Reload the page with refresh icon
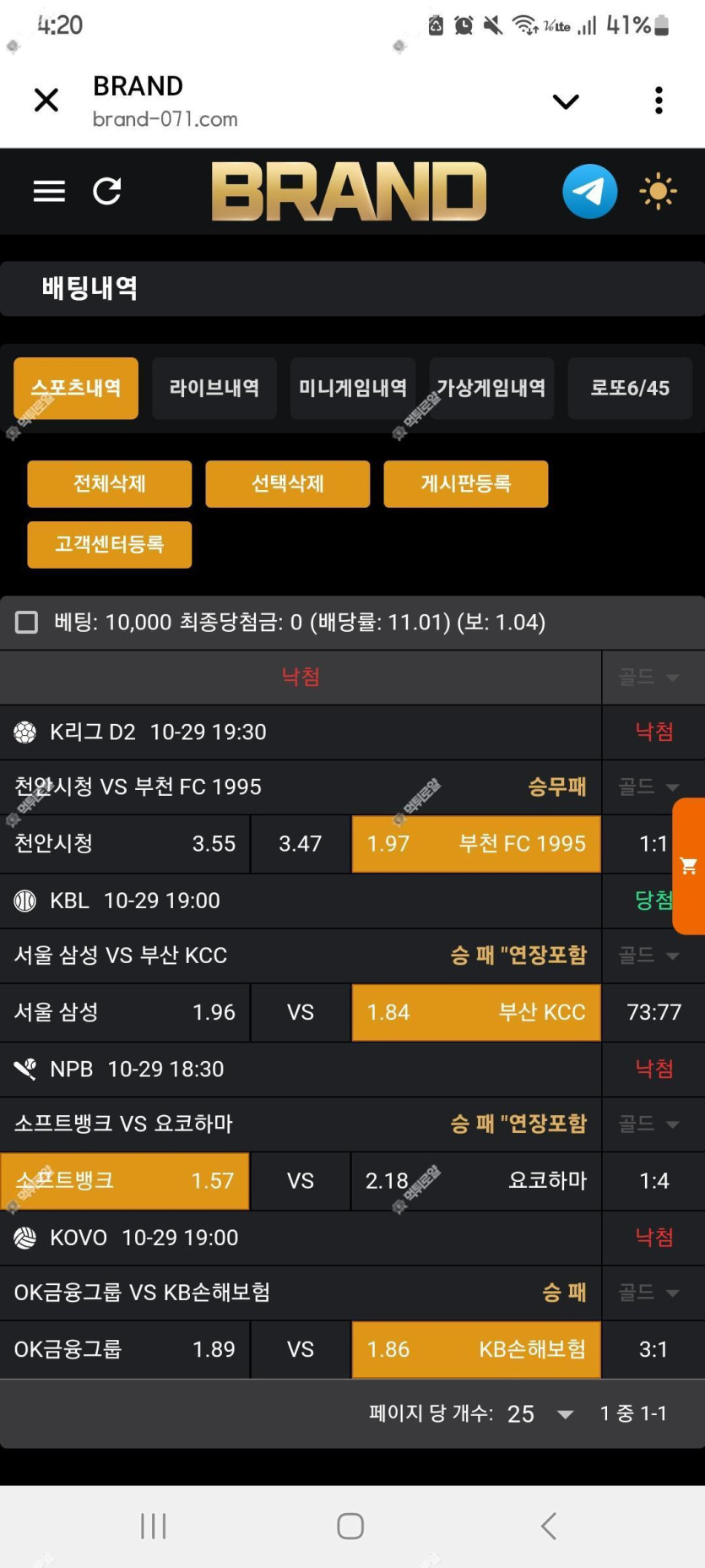The height and width of the screenshot is (1568, 705). (107, 192)
